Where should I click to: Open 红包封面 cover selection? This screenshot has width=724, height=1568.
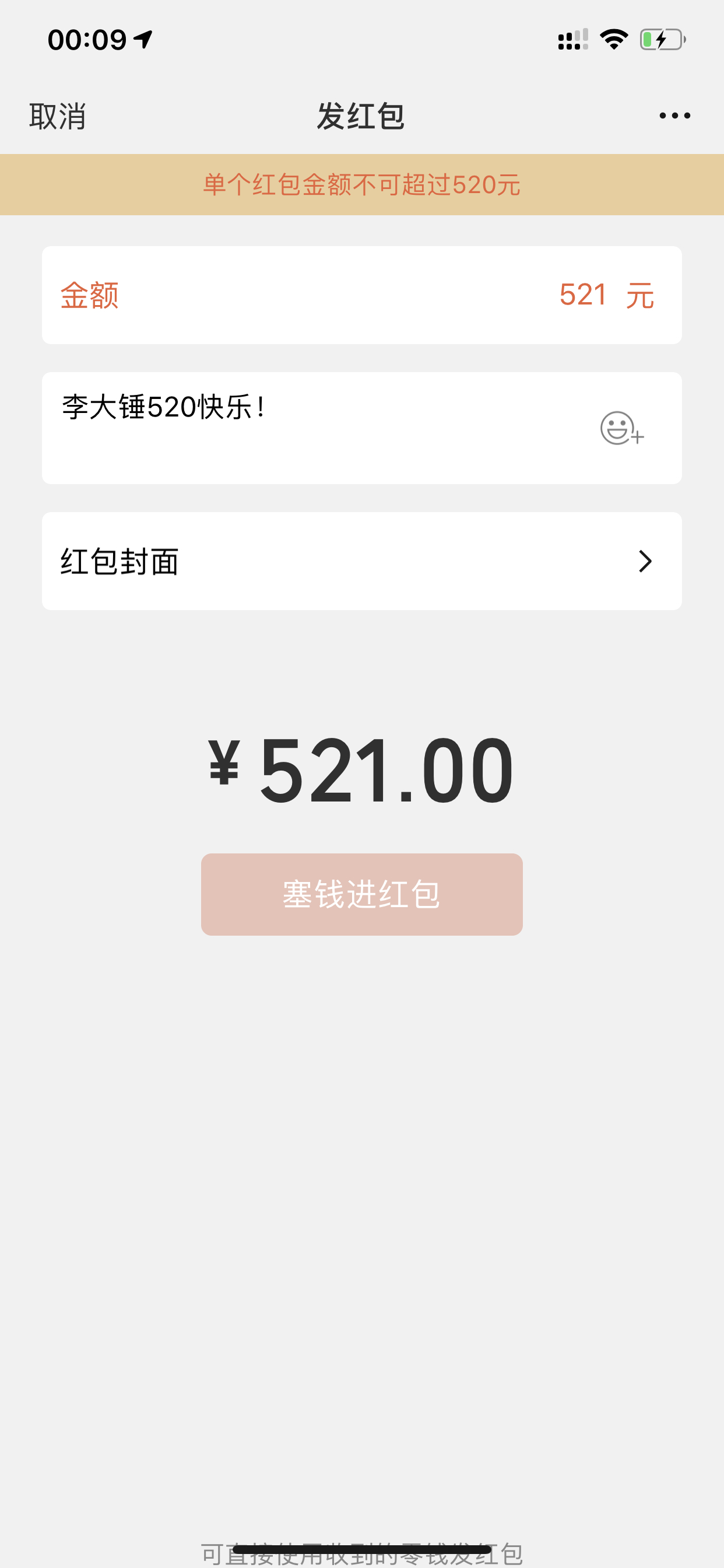pyautogui.click(x=361, y=561)
